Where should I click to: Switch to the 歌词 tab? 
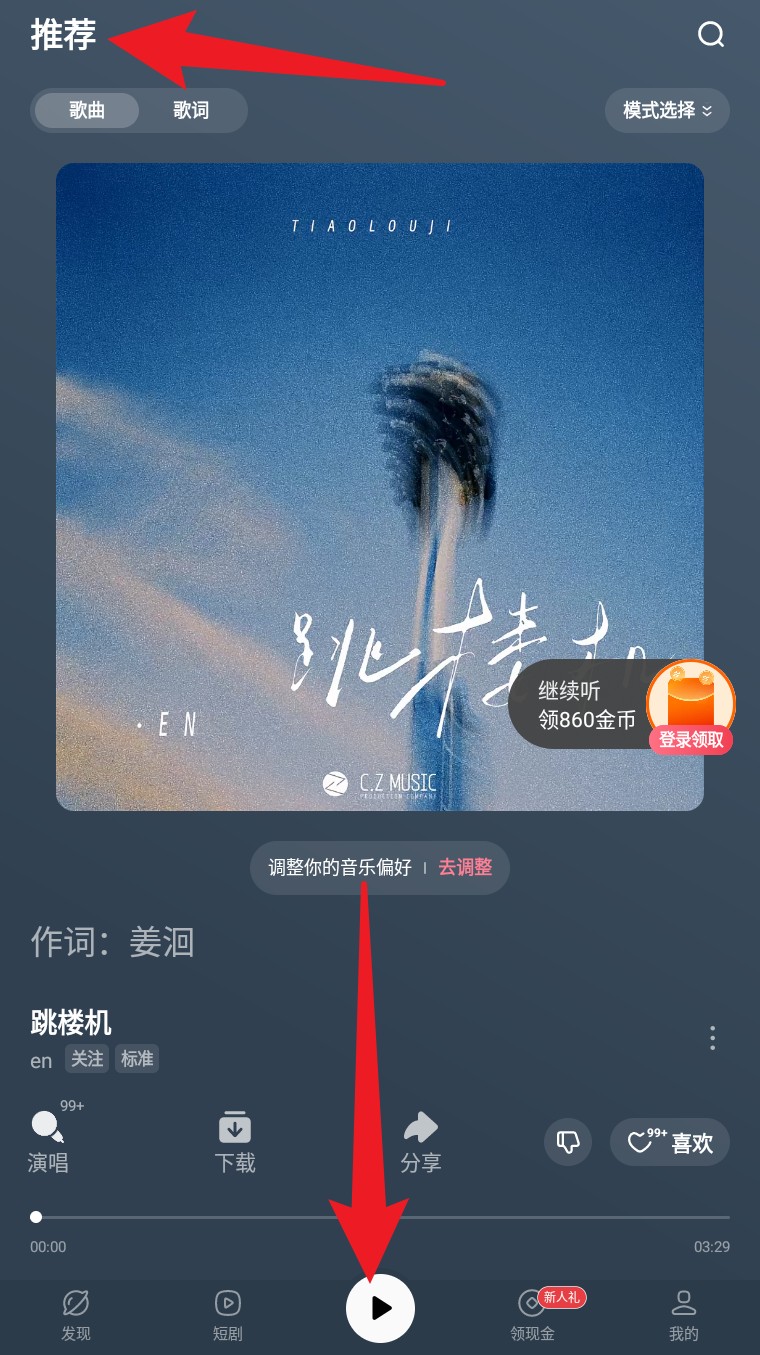[x=191, y=110]
